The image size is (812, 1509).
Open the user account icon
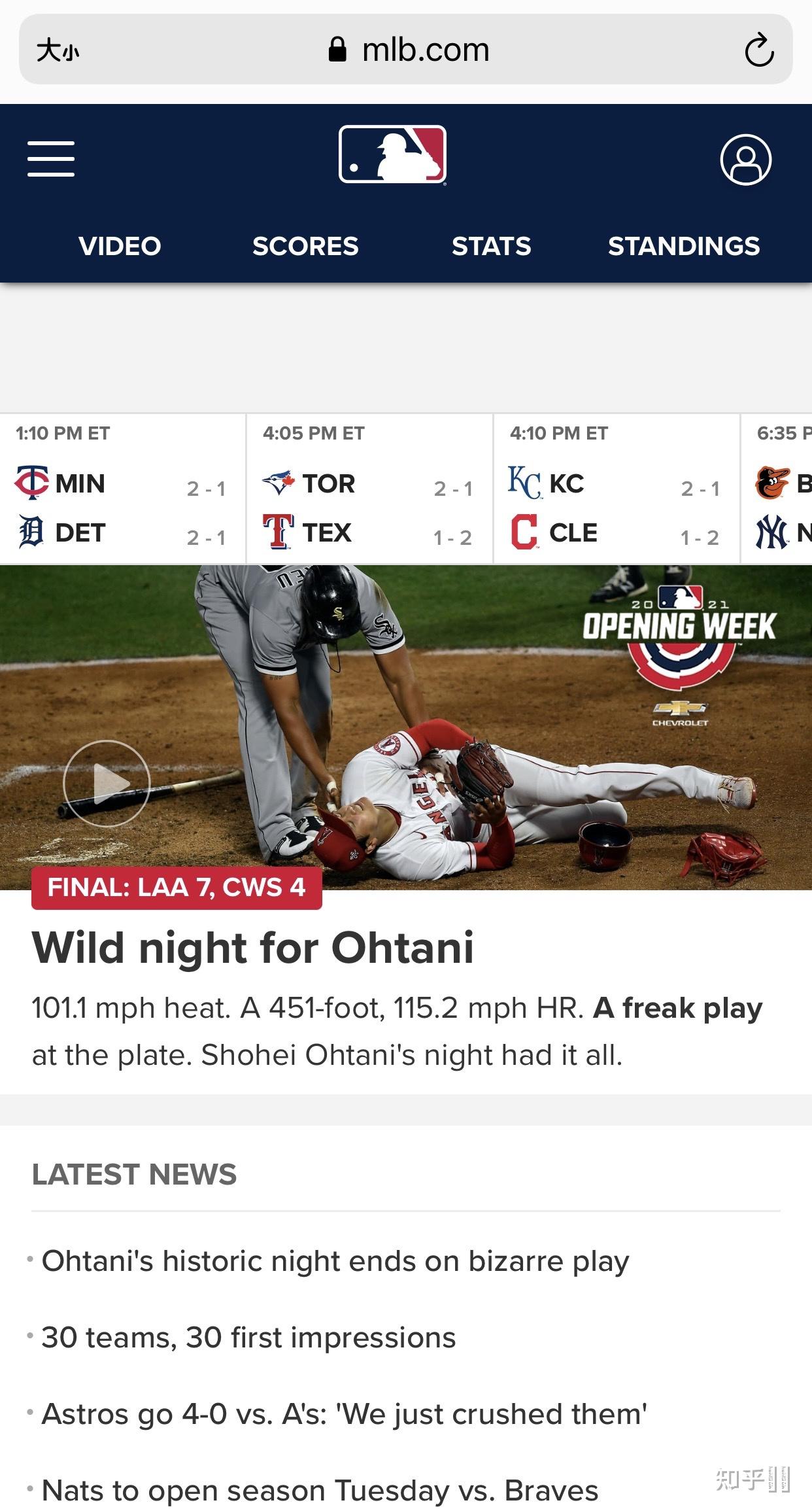pos(746,160)
